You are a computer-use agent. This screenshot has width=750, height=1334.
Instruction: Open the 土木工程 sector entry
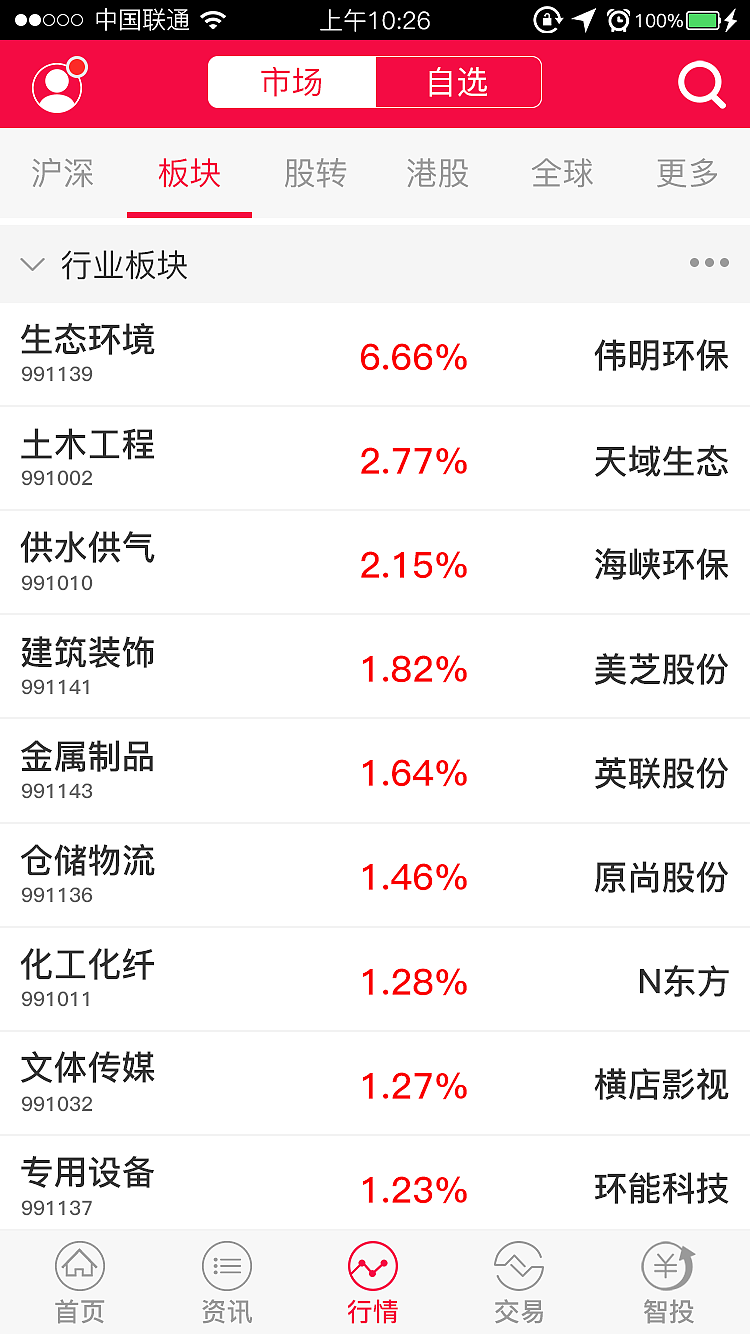coord(375,461)
